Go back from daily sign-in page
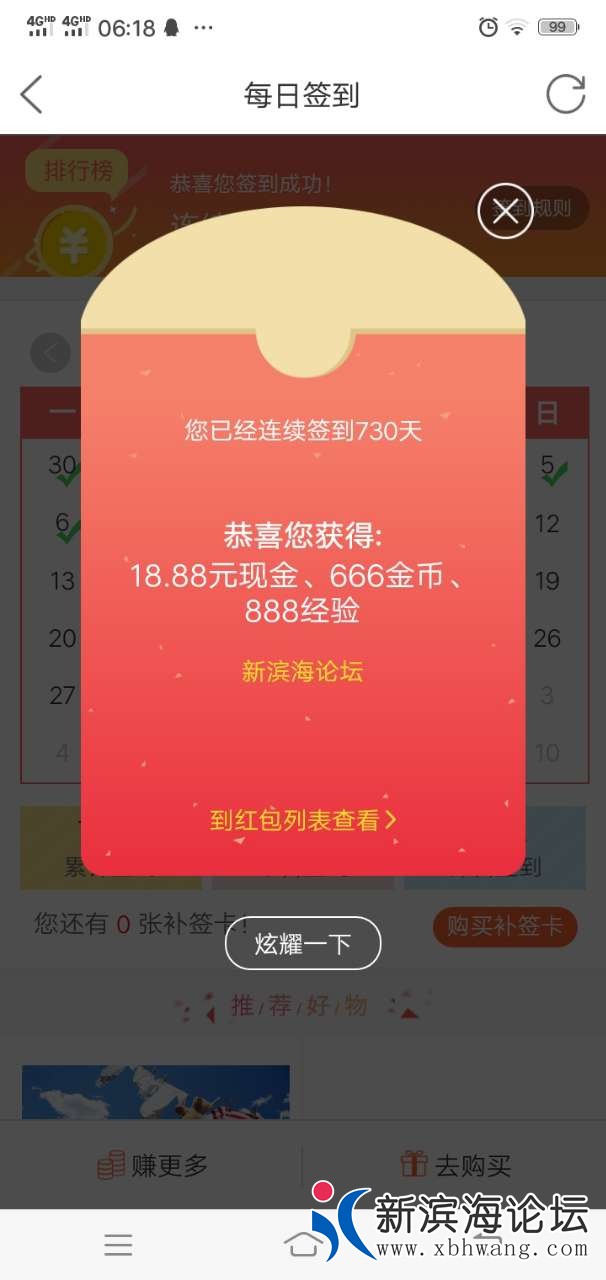The image size is (606, 1280). [x=32, y=95]
